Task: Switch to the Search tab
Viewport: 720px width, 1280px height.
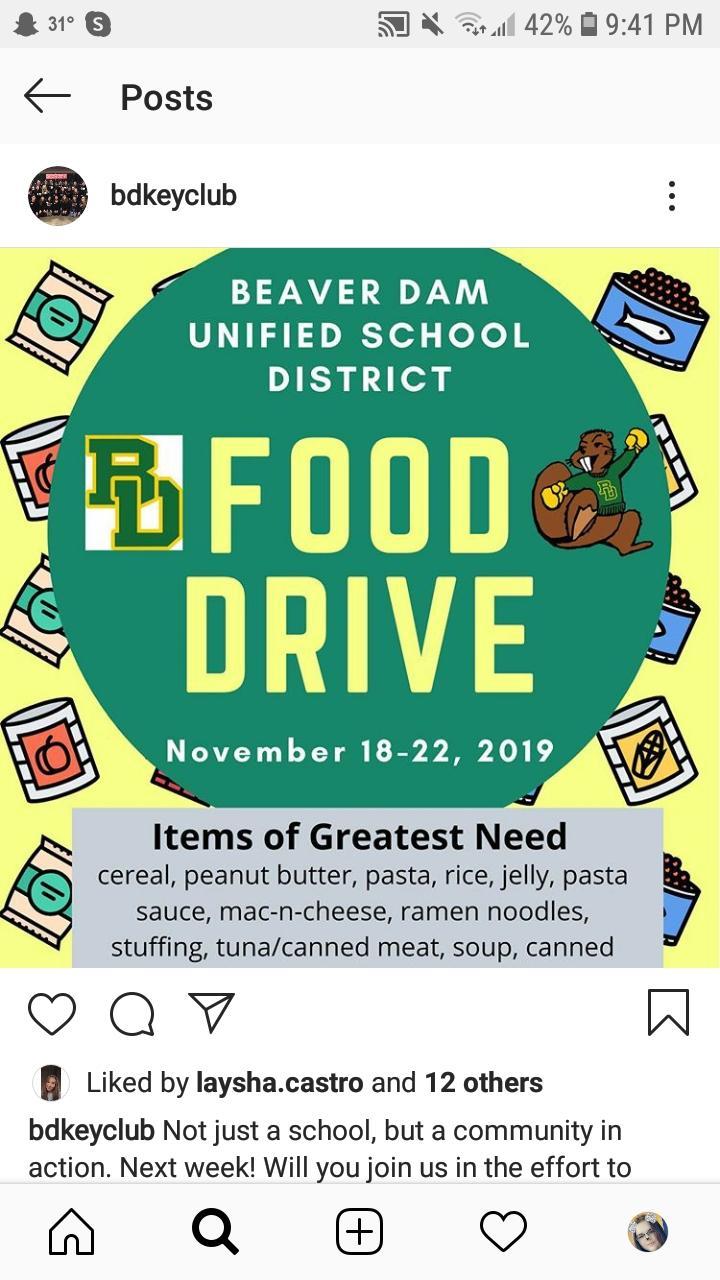Action: click(215, 1232)
